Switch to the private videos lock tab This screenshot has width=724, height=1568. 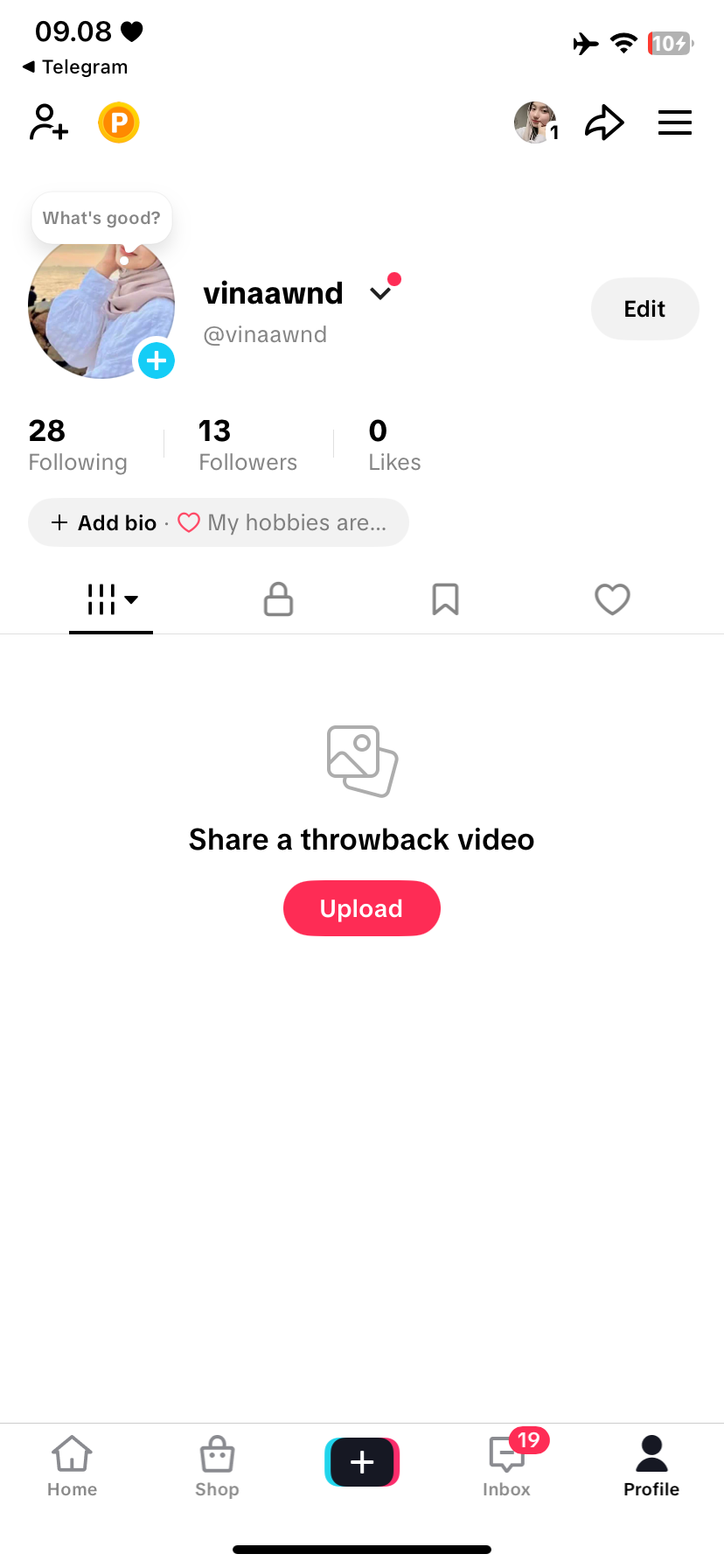point(278,599)
